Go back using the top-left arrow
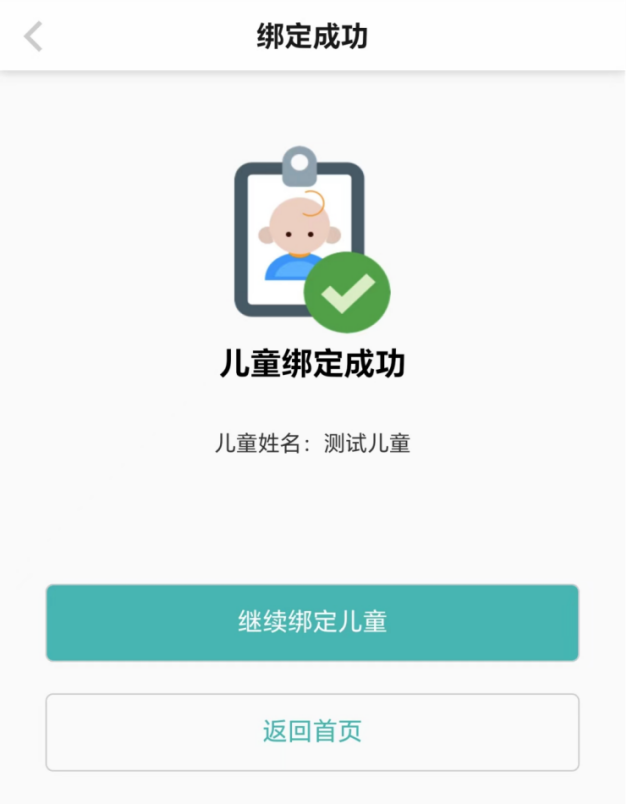The width and height of the screenshot is (627, 804). (34, 37)
